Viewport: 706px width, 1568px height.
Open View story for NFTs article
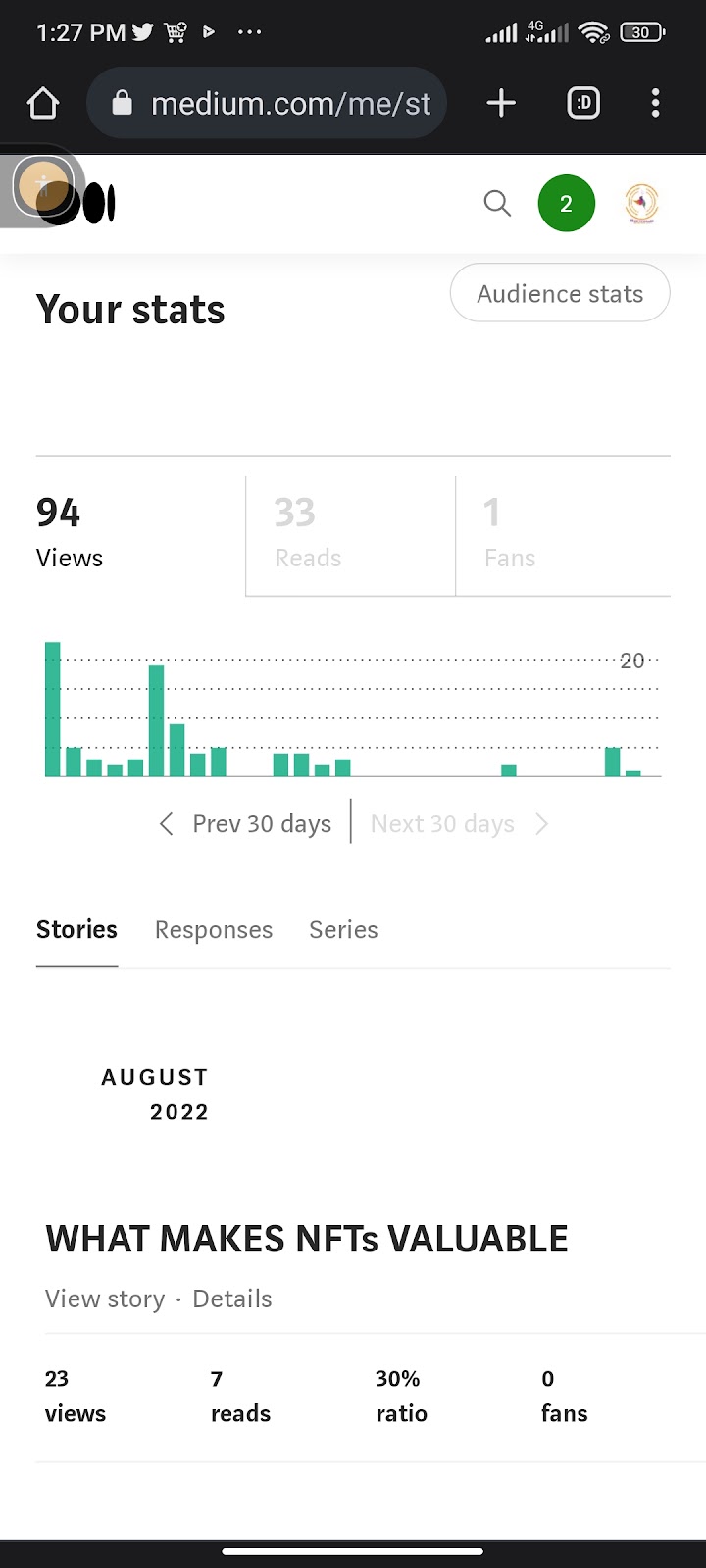pyautogui.click(x=105, y=1298)
